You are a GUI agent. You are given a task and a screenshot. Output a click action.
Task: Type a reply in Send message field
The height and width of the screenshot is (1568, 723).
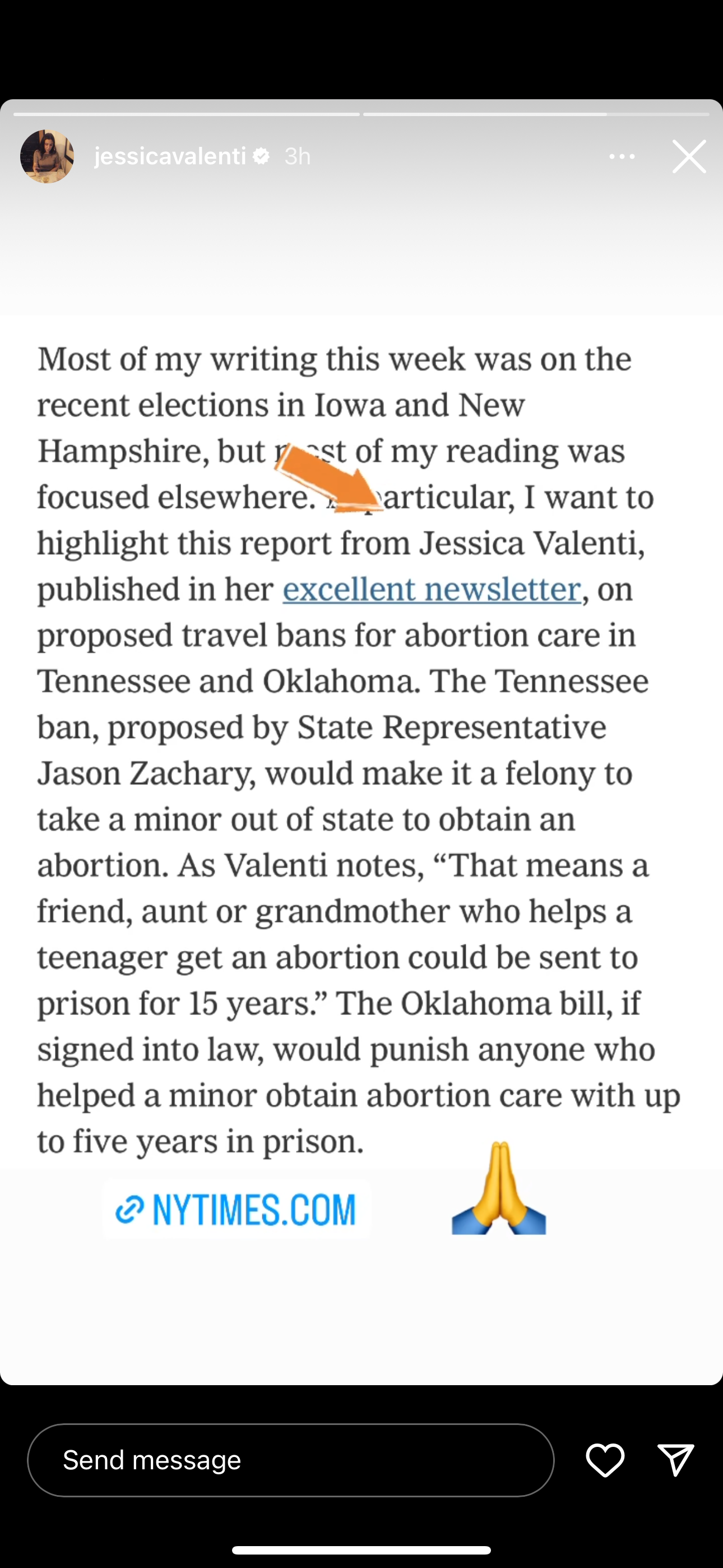tap(291, 1460)
